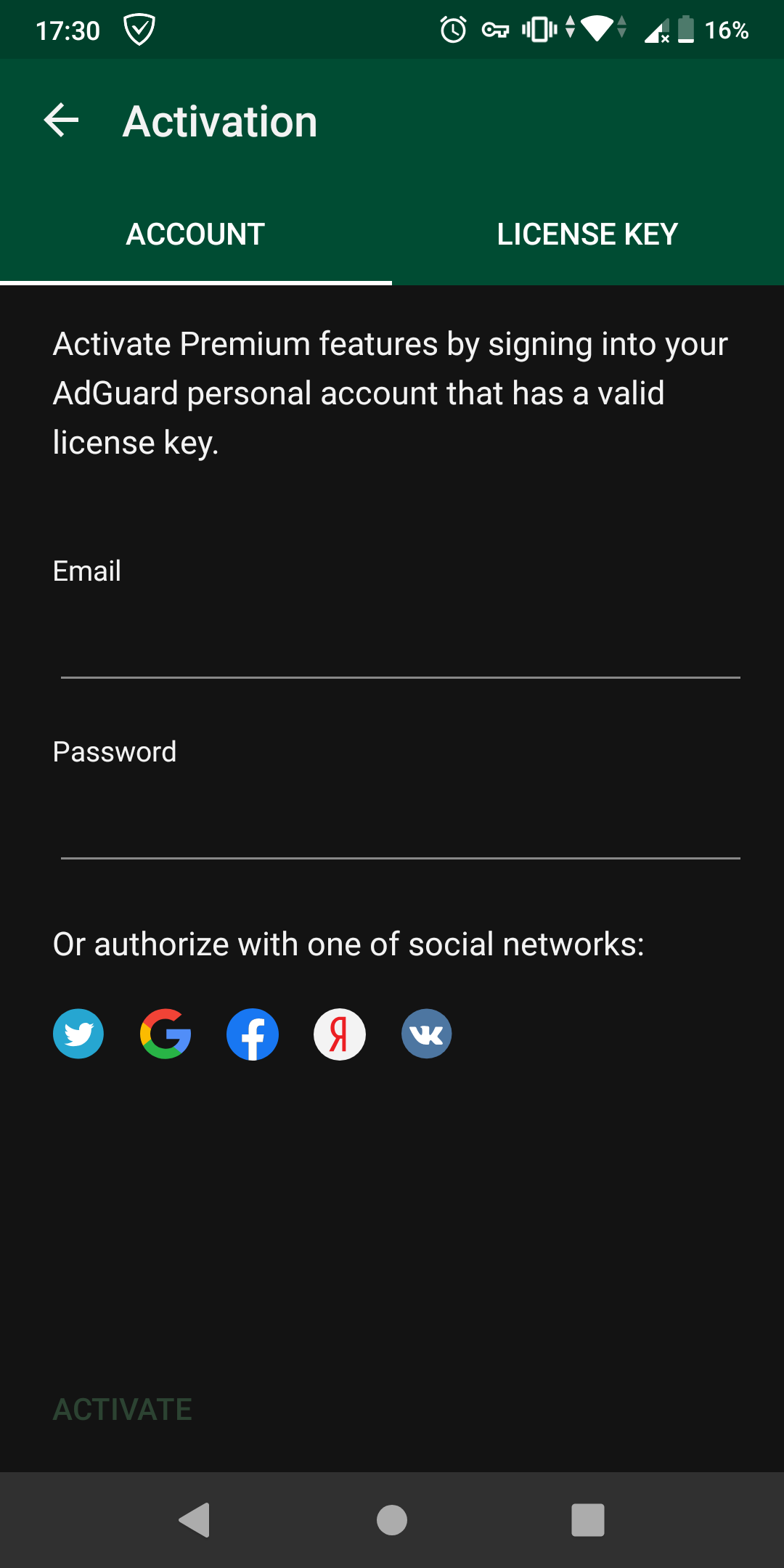Tap the AdGuard shield icon in status bar
Viewport: 784px width, 1568px height.
pos(140,29)
